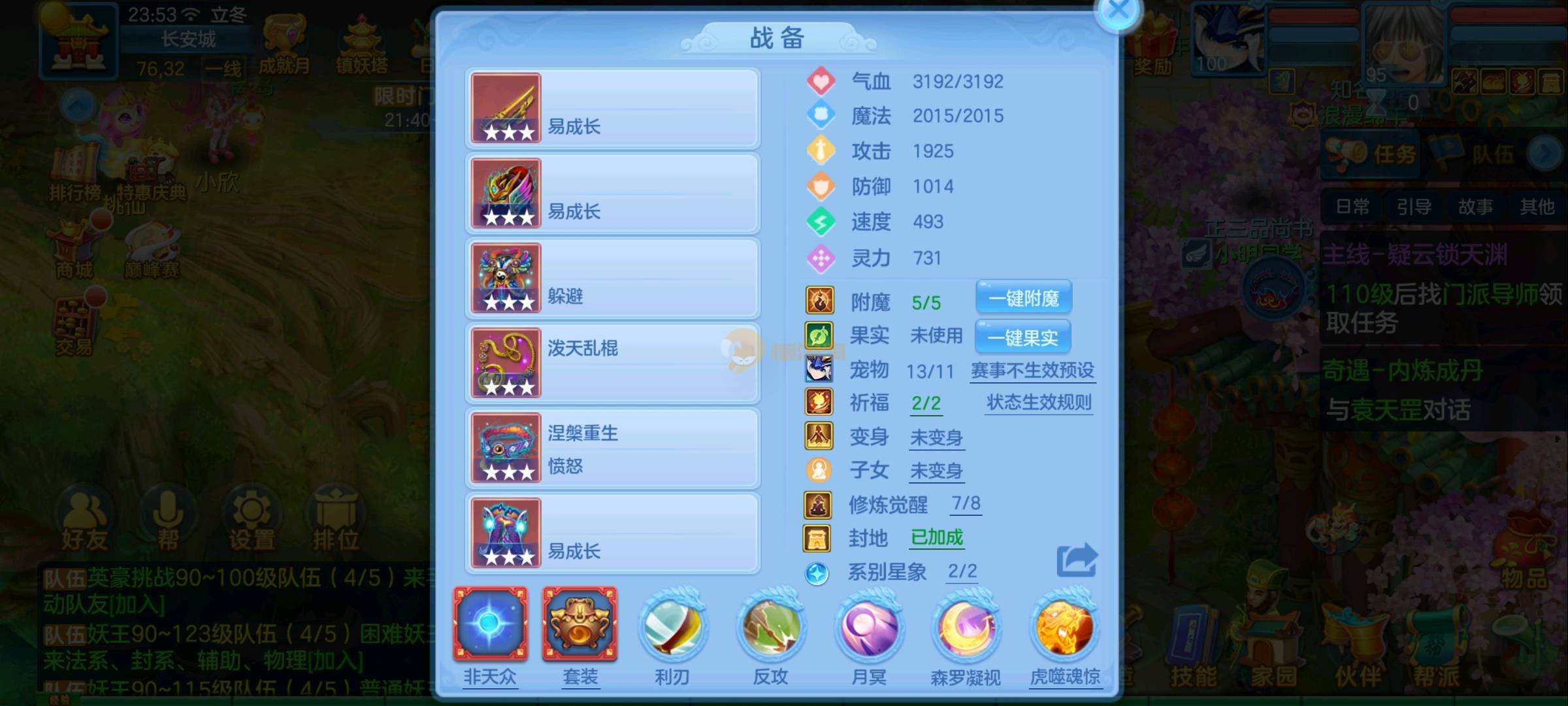Open the equipment slot labeled 躲避
This screenshot has width=1568, height=706.
[x=612, y=278]
